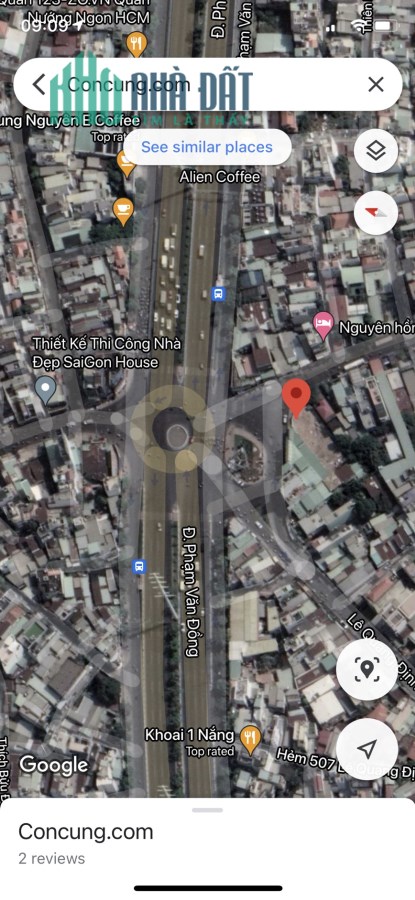Open the map layers selector
This screenshot has height=900, width=415.
pos(376,151)
